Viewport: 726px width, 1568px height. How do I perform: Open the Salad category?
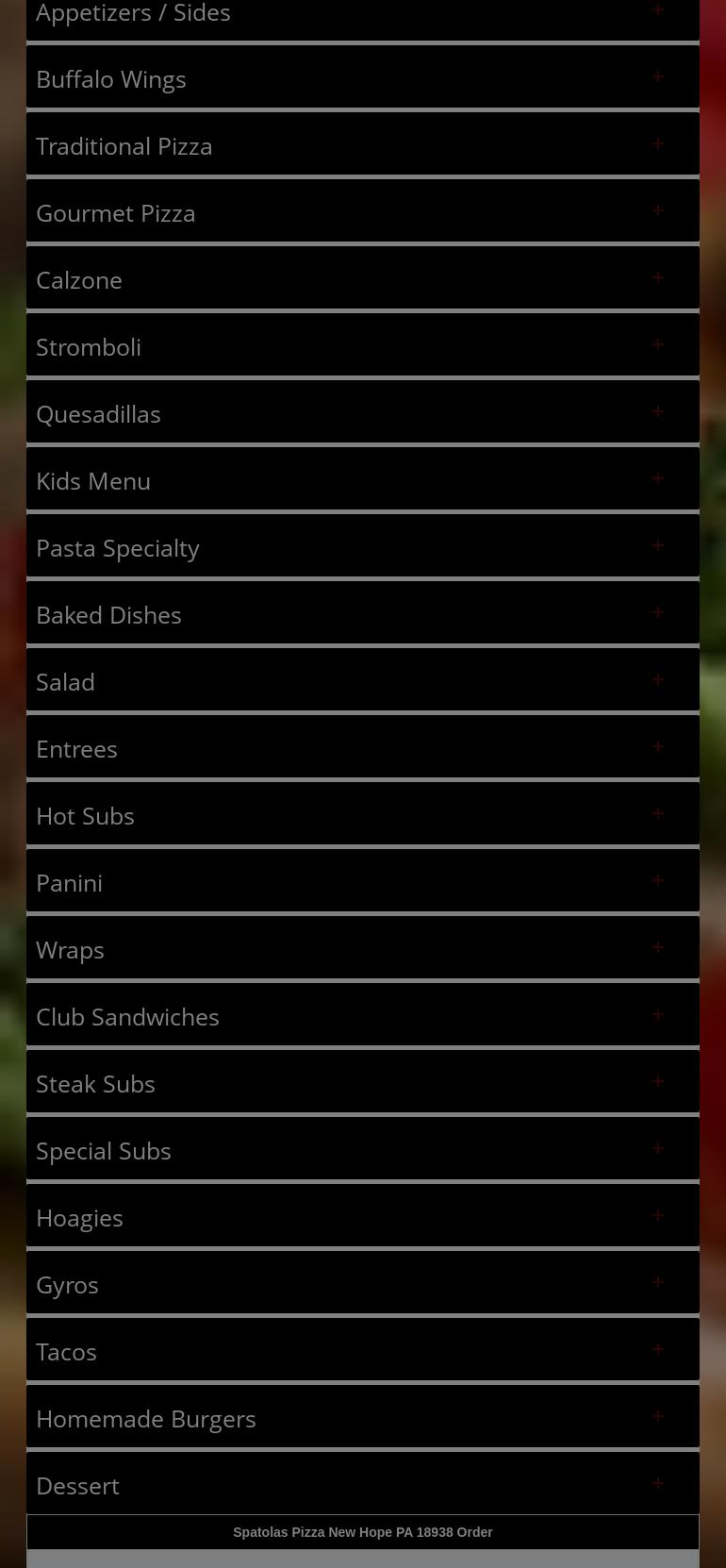coord(363,681)
